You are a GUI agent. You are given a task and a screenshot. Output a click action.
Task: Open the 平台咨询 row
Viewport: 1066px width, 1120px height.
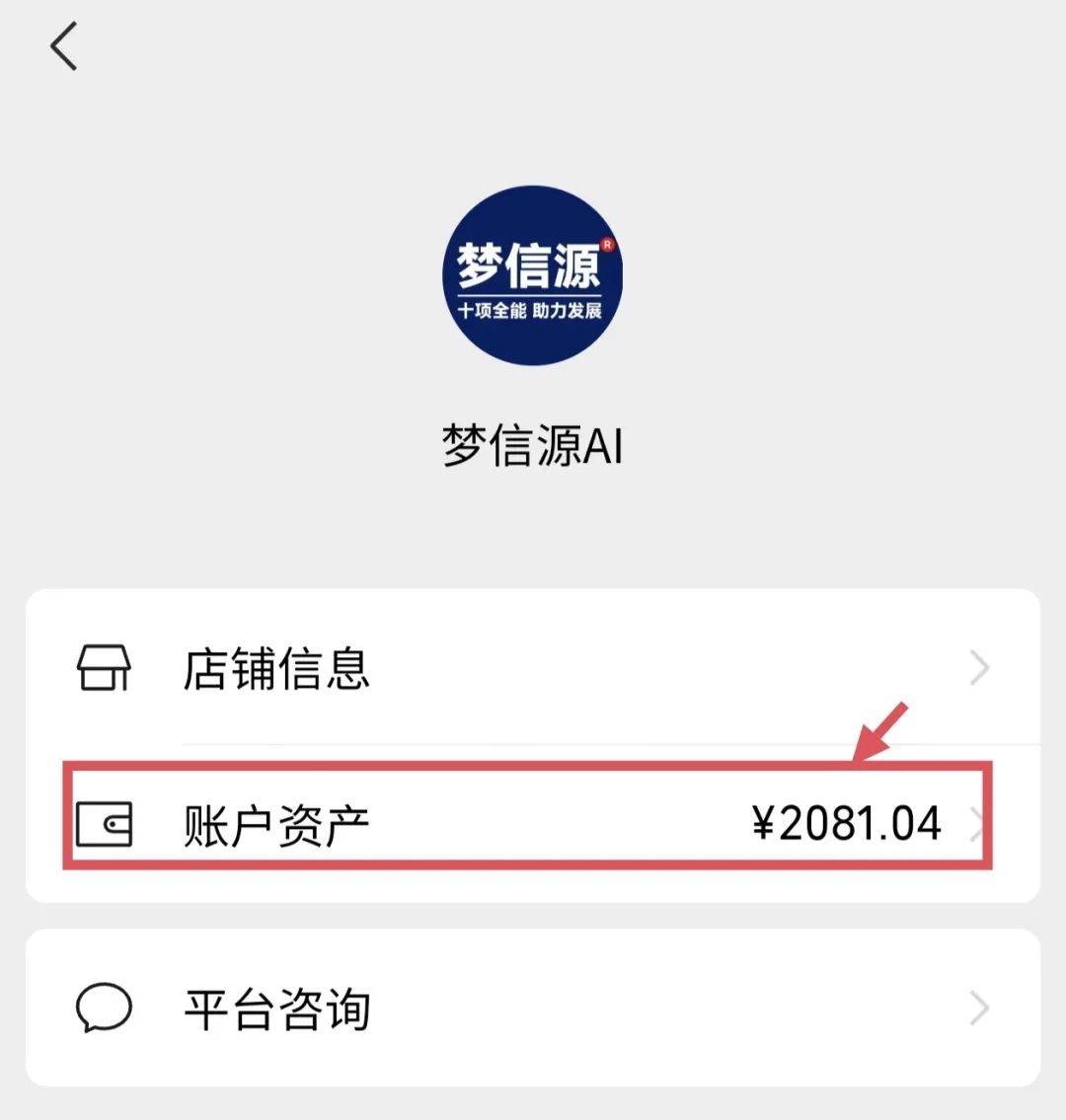[x=533, y=1008]
